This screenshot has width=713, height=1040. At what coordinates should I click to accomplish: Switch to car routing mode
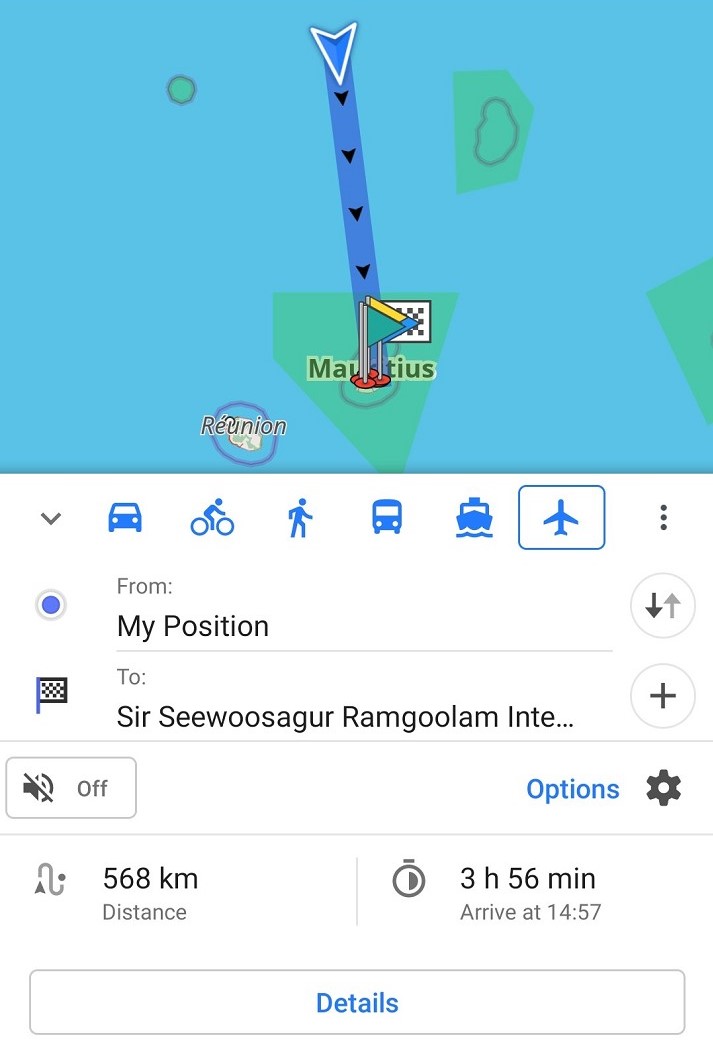(125, 518)
